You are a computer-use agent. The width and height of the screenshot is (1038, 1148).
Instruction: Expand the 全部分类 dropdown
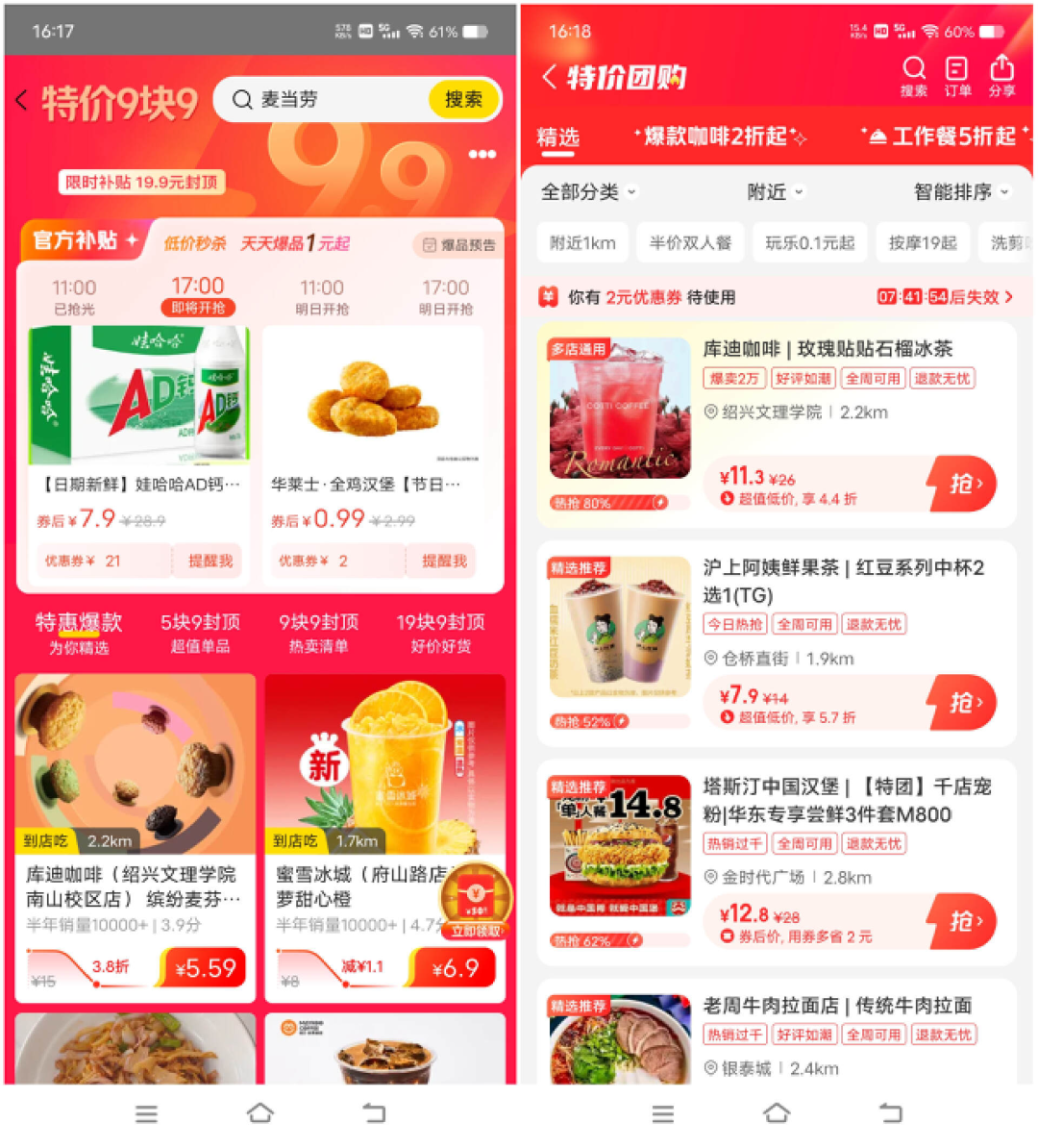coord(588,192)
